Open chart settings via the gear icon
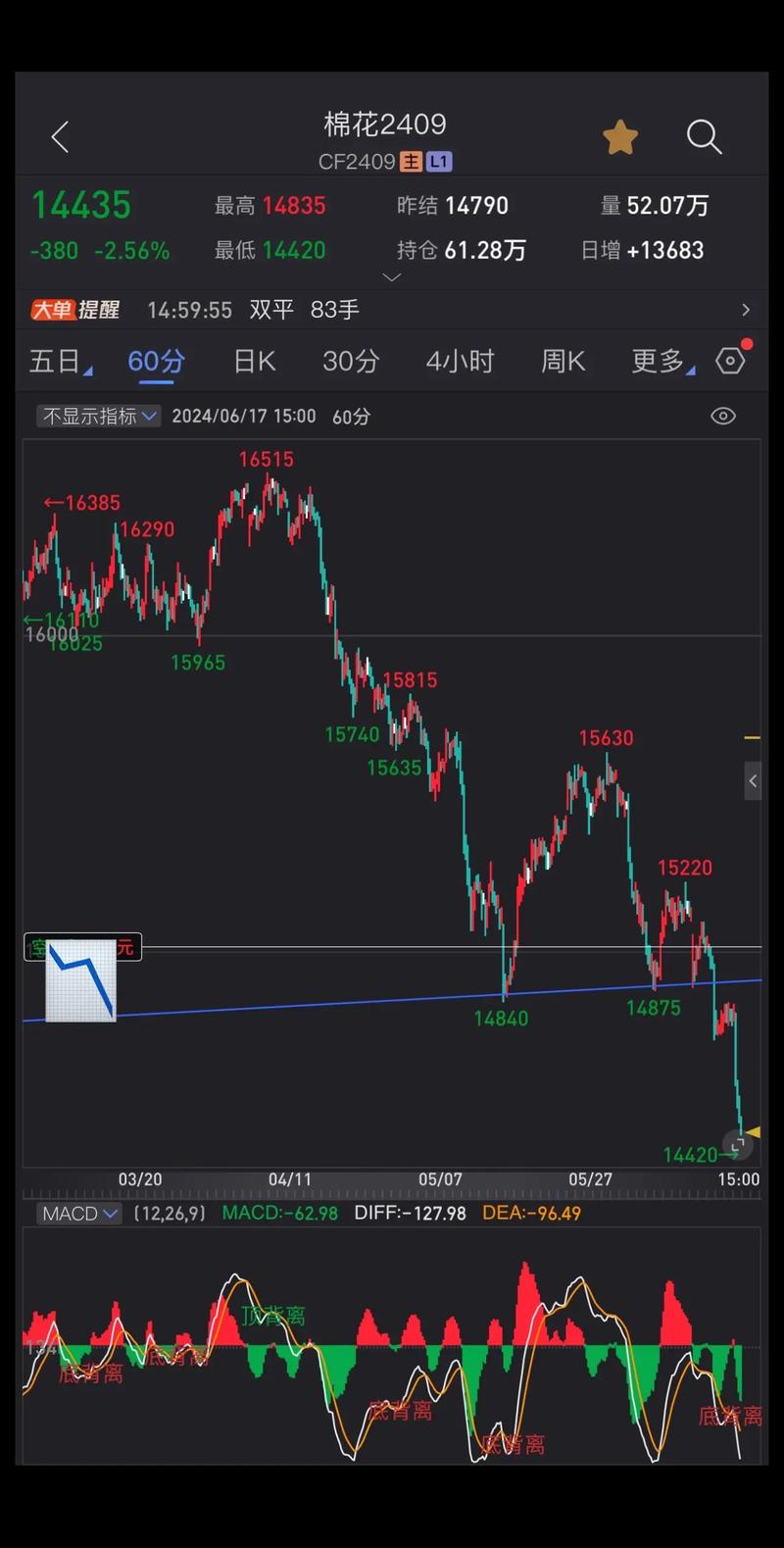 pos(731,361)
